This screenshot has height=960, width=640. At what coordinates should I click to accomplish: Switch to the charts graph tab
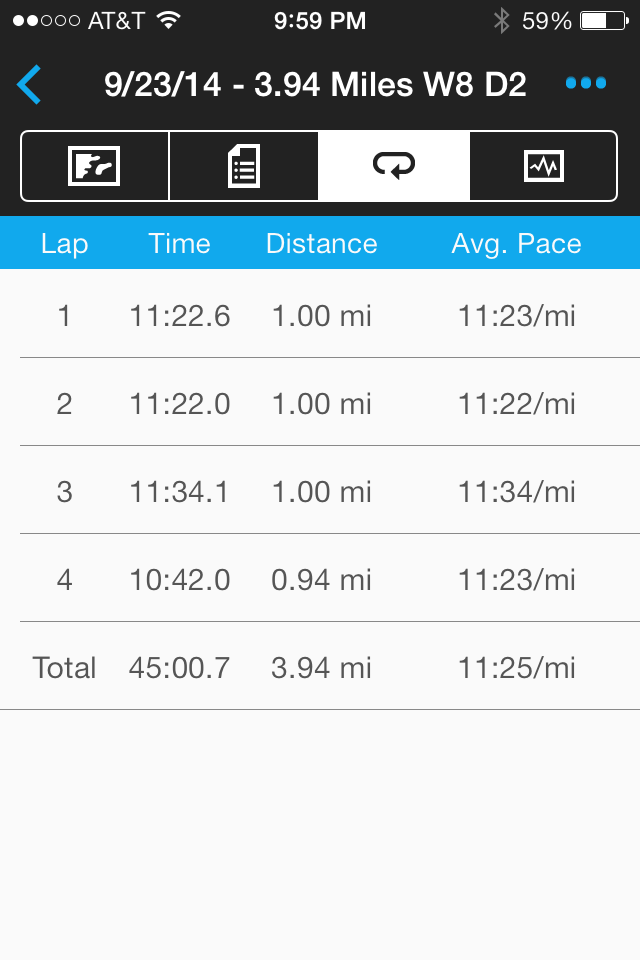[x=543, y=166]
